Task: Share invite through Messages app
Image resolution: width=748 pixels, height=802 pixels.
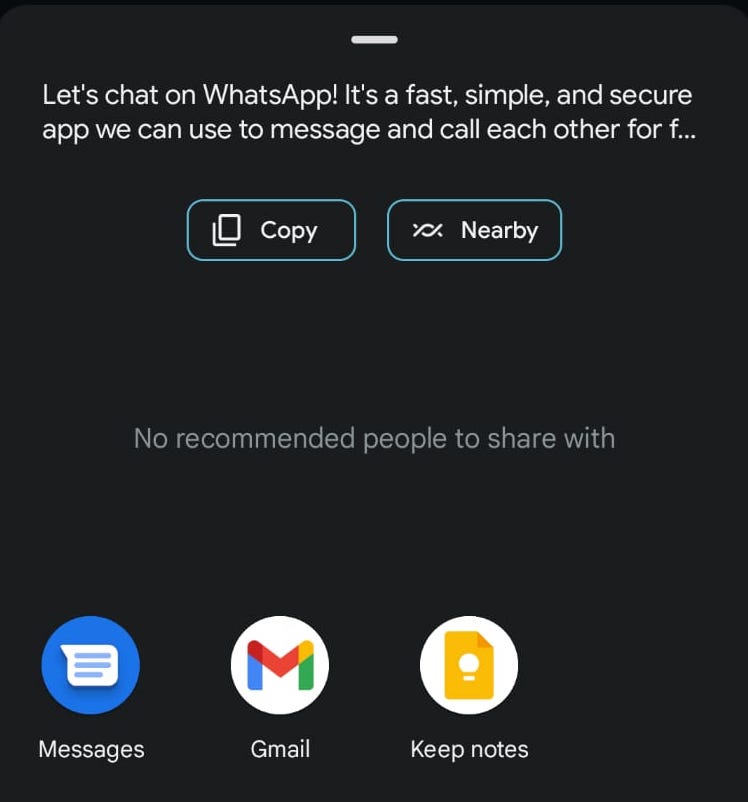Action: pos(91,666)
